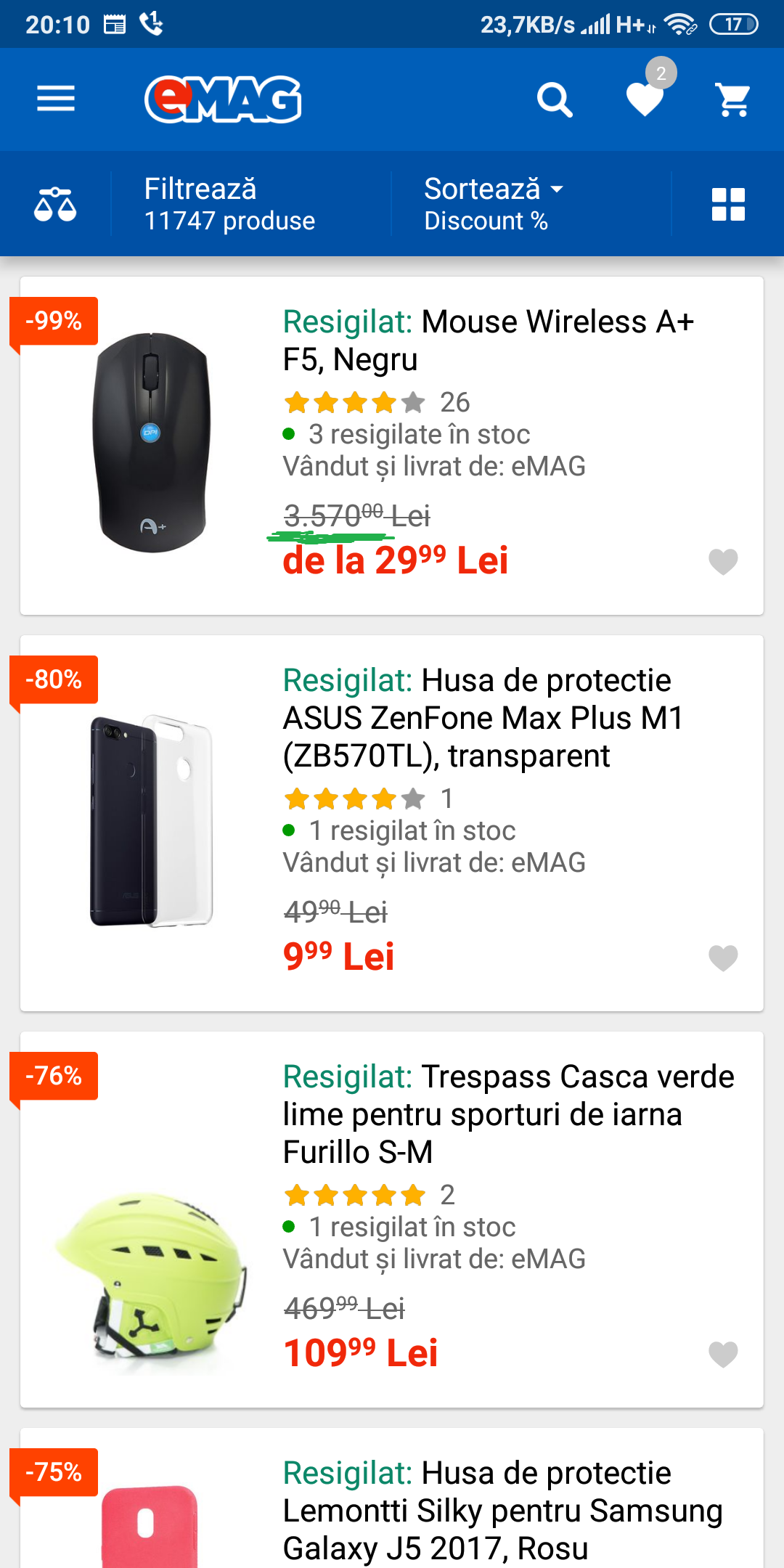Open the product comparison scale

click(x=55, y=204)
